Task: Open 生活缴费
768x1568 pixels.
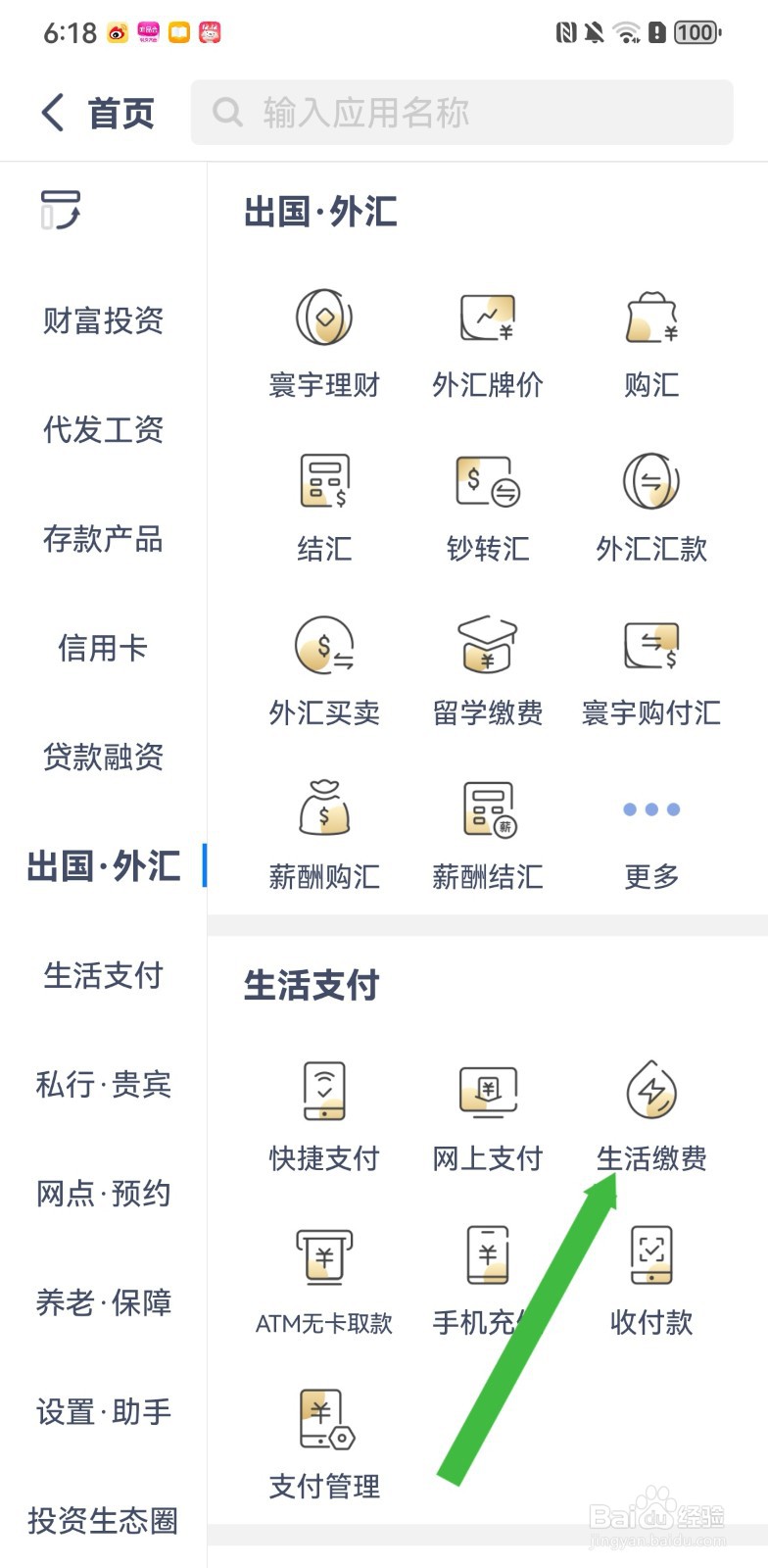Action: click(651, 1116)
